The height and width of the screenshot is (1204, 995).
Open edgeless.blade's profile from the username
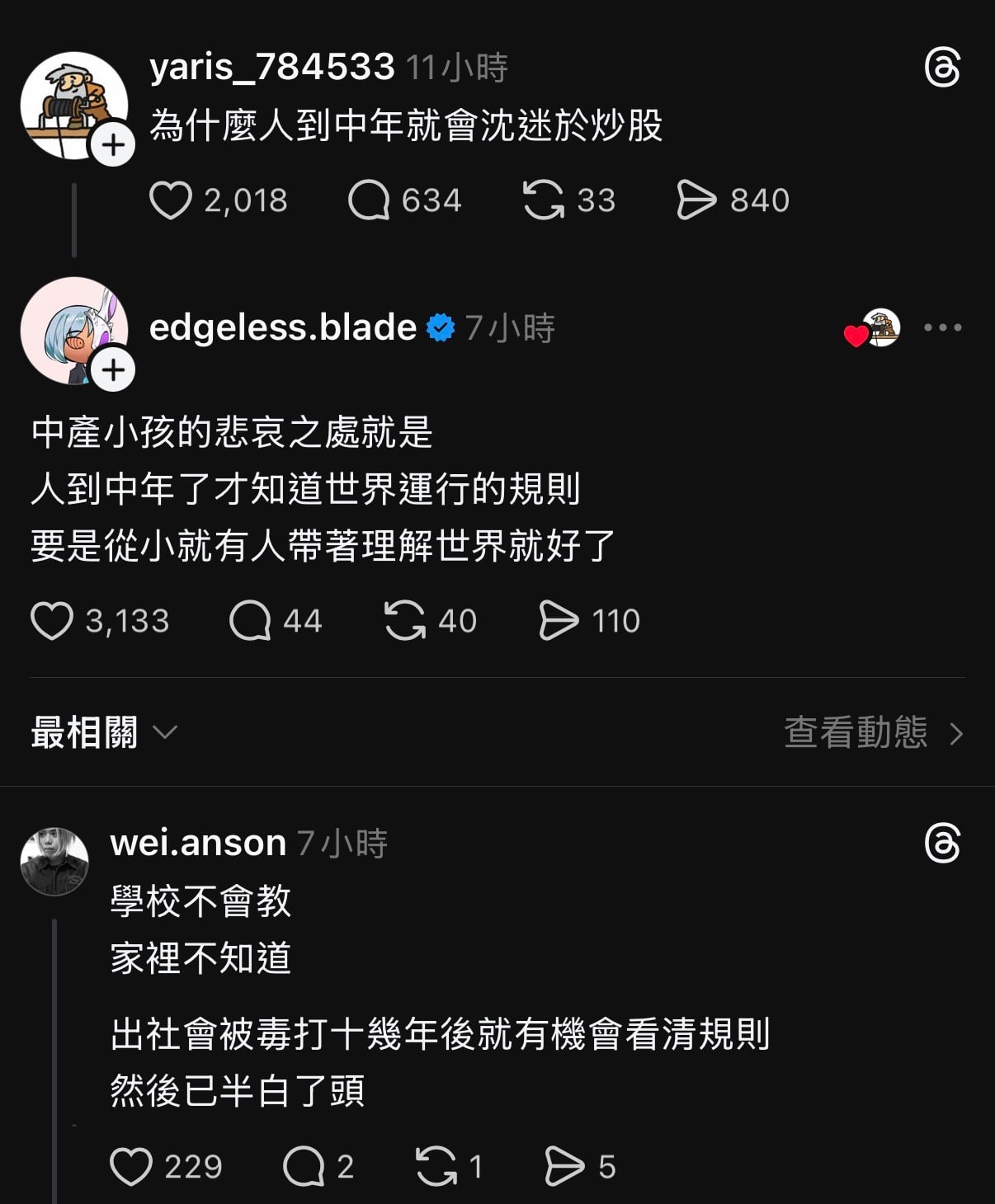pos(283,327)
